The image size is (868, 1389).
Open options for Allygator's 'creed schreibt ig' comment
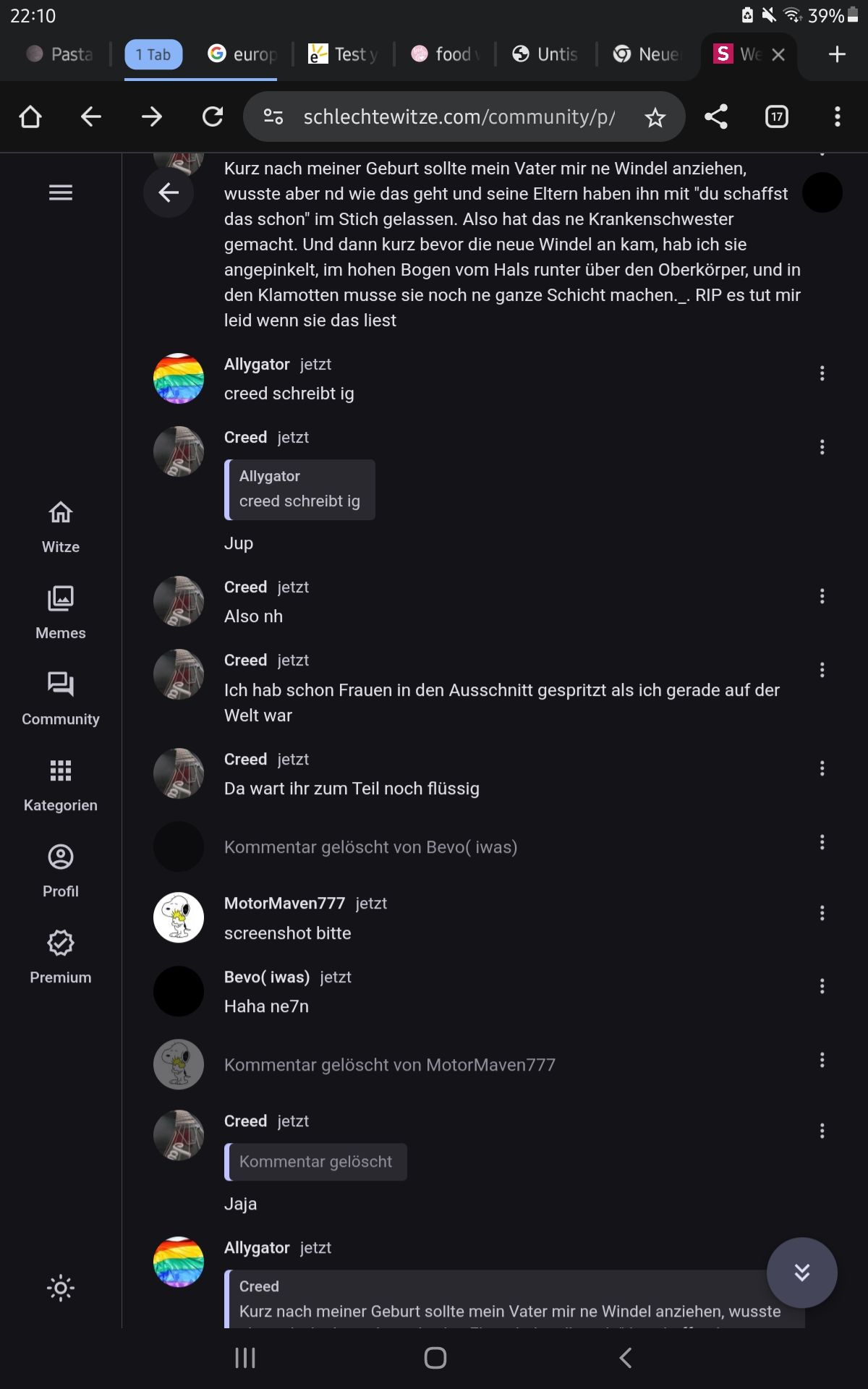tap(822, 373)
